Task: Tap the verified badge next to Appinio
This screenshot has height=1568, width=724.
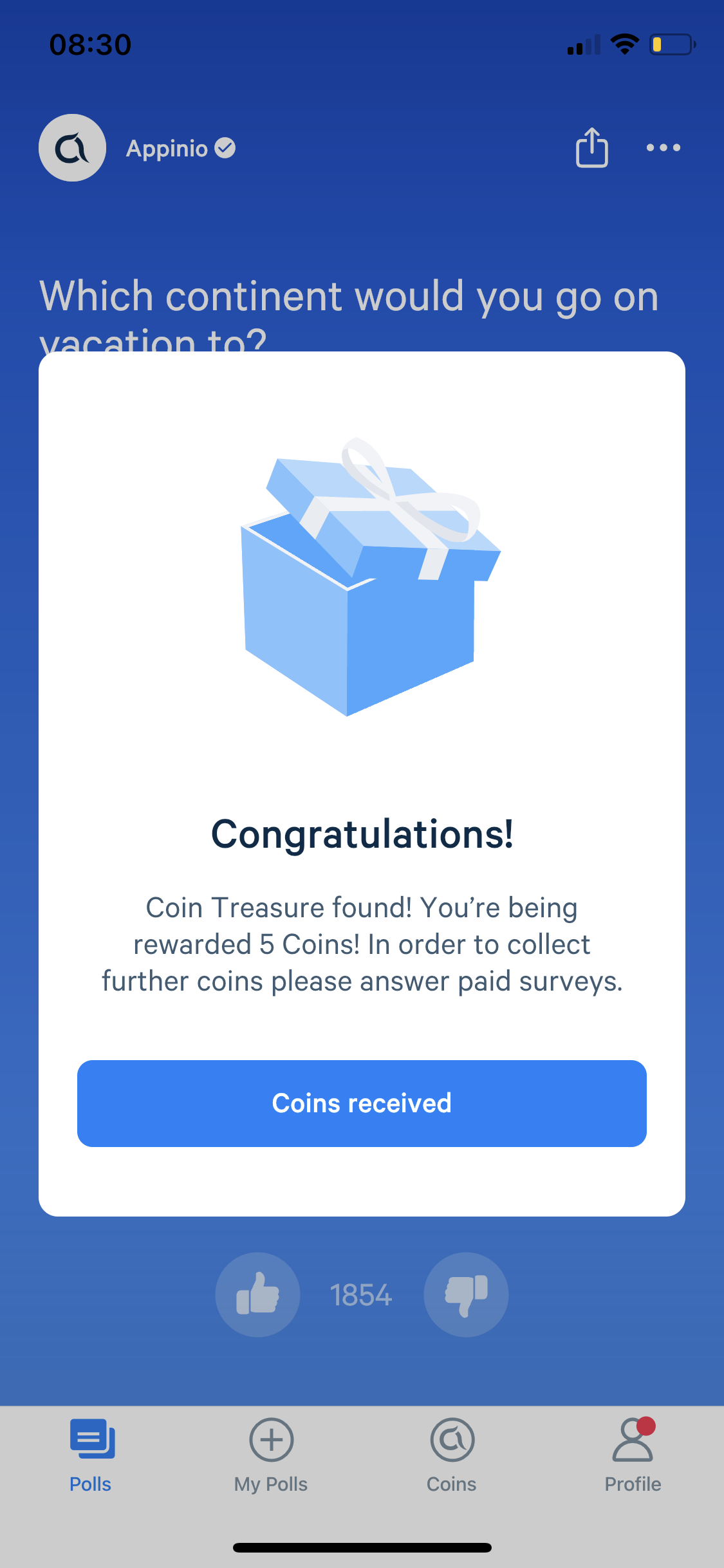Action: coord(224,147)
